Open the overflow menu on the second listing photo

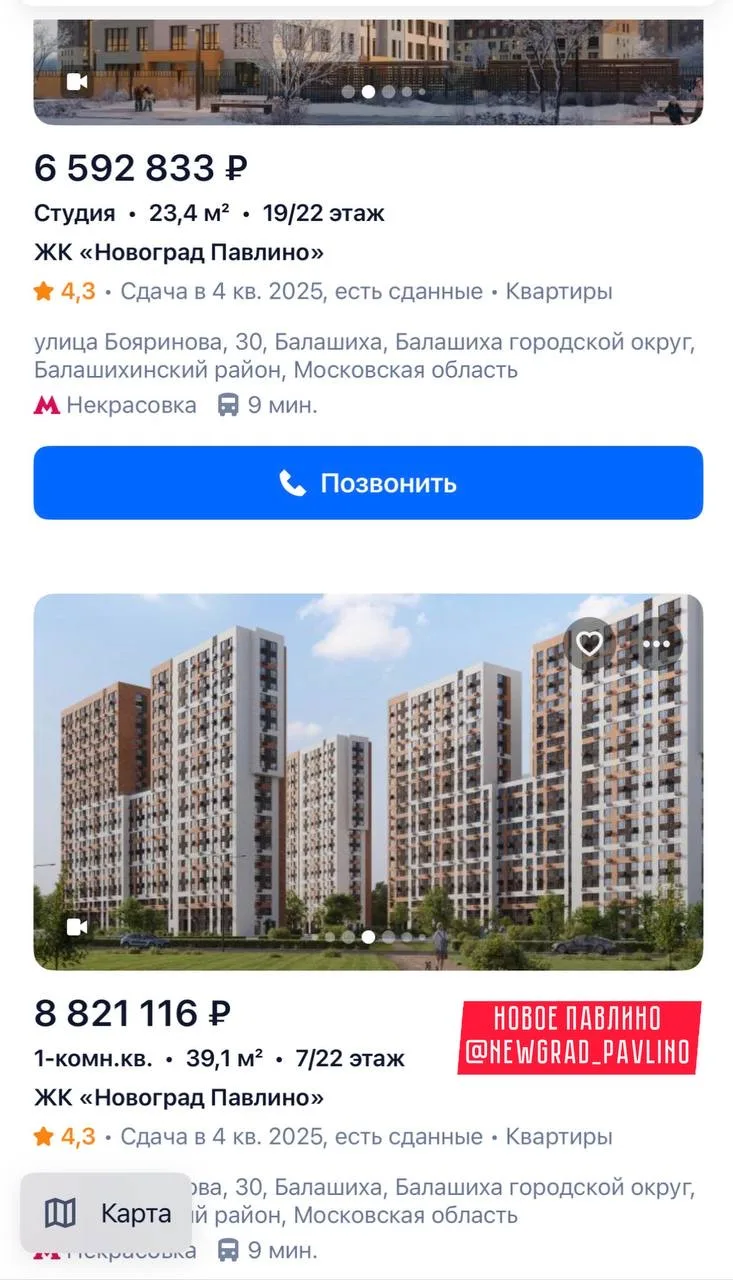656,644
